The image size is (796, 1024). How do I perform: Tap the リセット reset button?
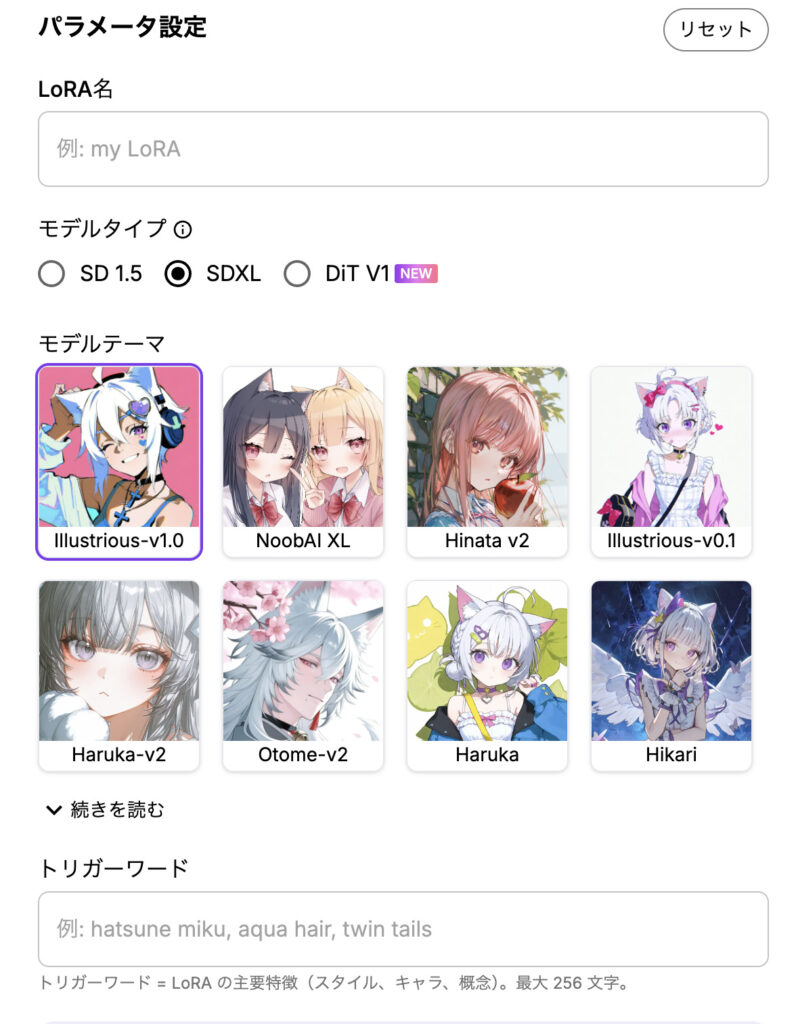(x=715, y=30)
